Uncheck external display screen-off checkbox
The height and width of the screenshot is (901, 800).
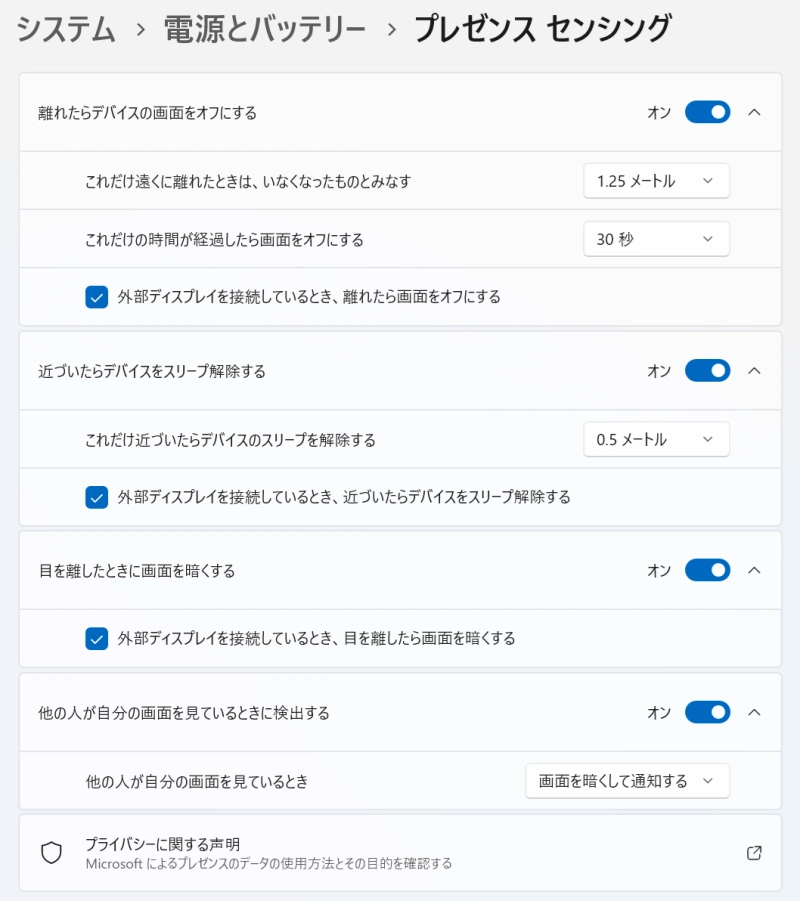[96, 297]
